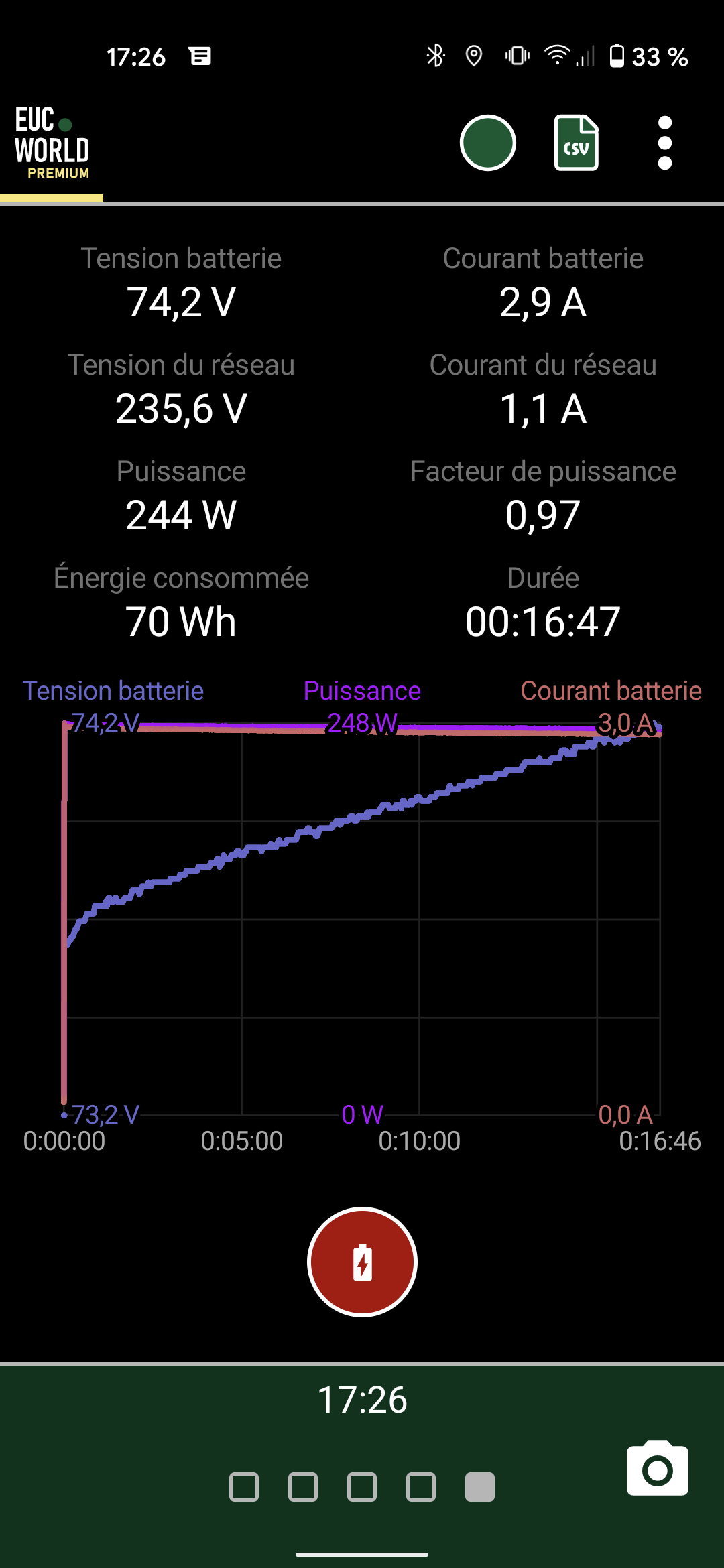Tap the green circle connection indicator
724x1568 pixels.
tap(487, 143)
